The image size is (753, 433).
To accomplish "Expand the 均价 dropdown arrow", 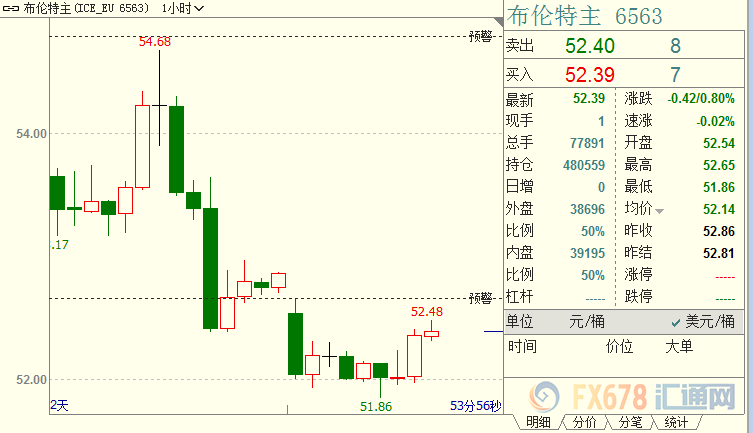I will click(x=659, y=210).
